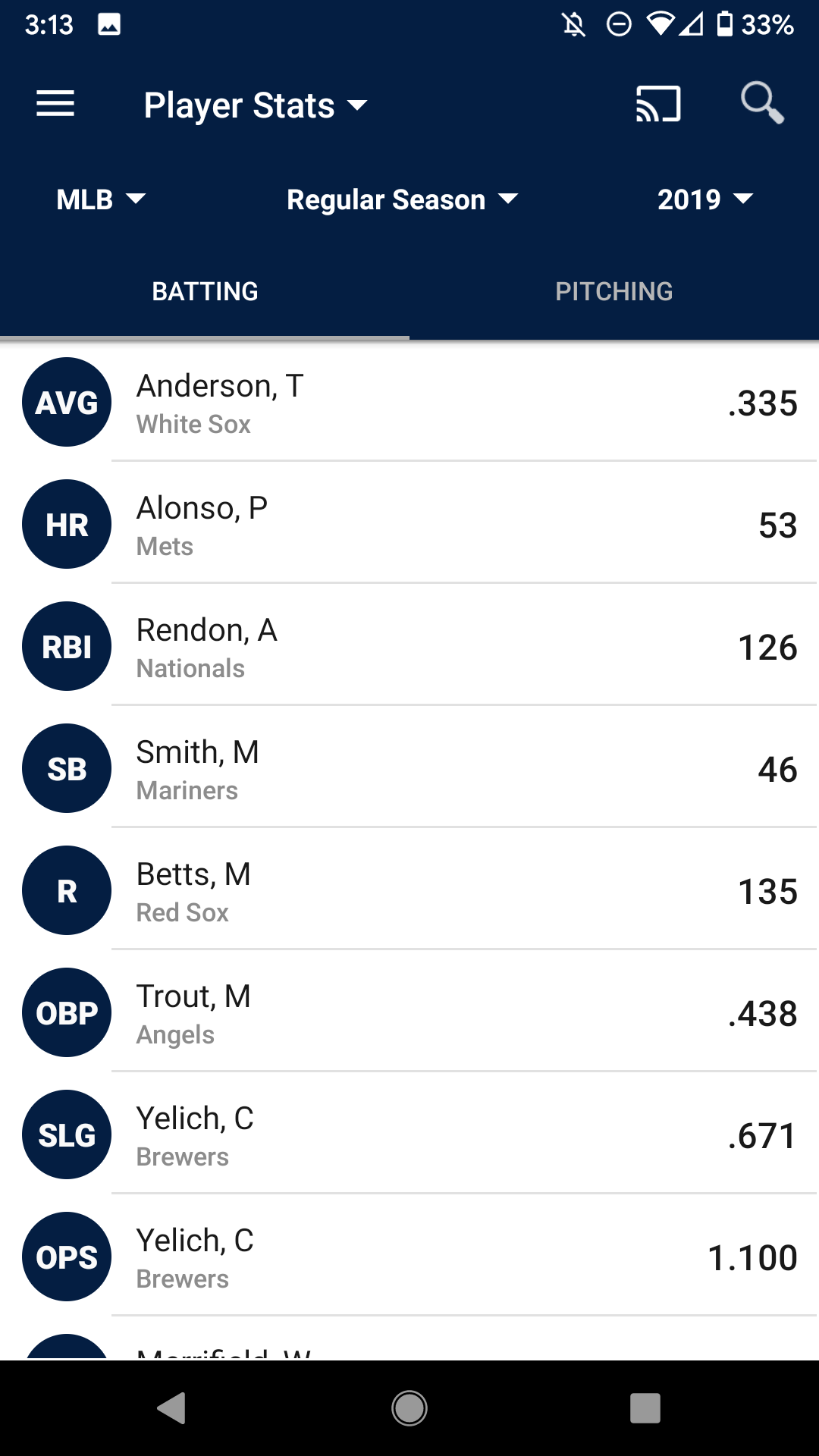This screenshot has width=819, height=1456.
Task: Tap the RBI stat category icon
Action: [x=66, y=646]
